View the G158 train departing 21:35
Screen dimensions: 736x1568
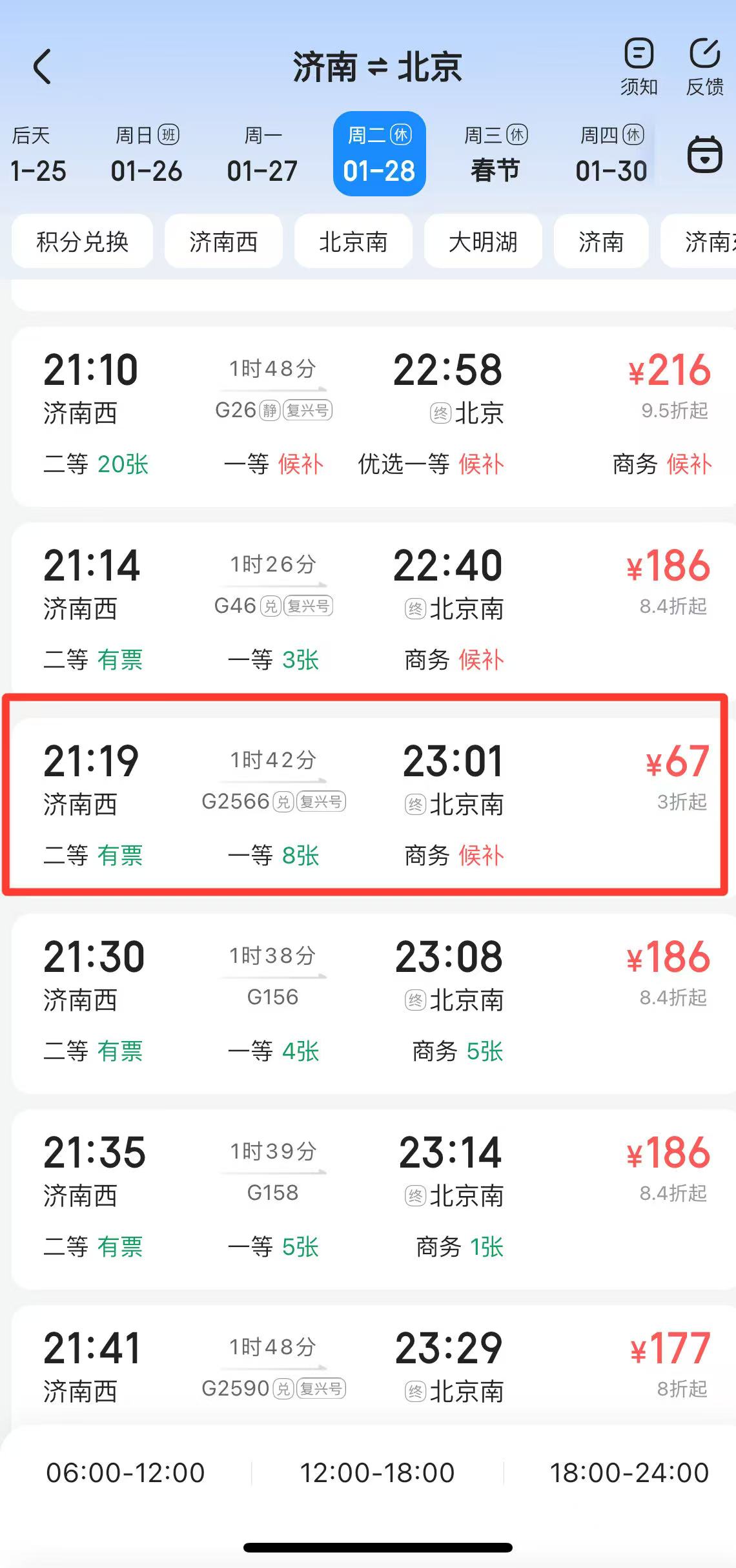(373, 1199)
